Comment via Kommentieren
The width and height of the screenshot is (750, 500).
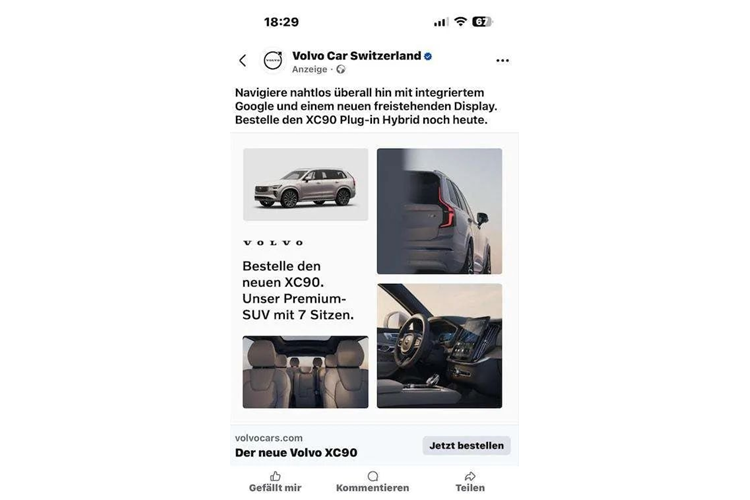372,482
